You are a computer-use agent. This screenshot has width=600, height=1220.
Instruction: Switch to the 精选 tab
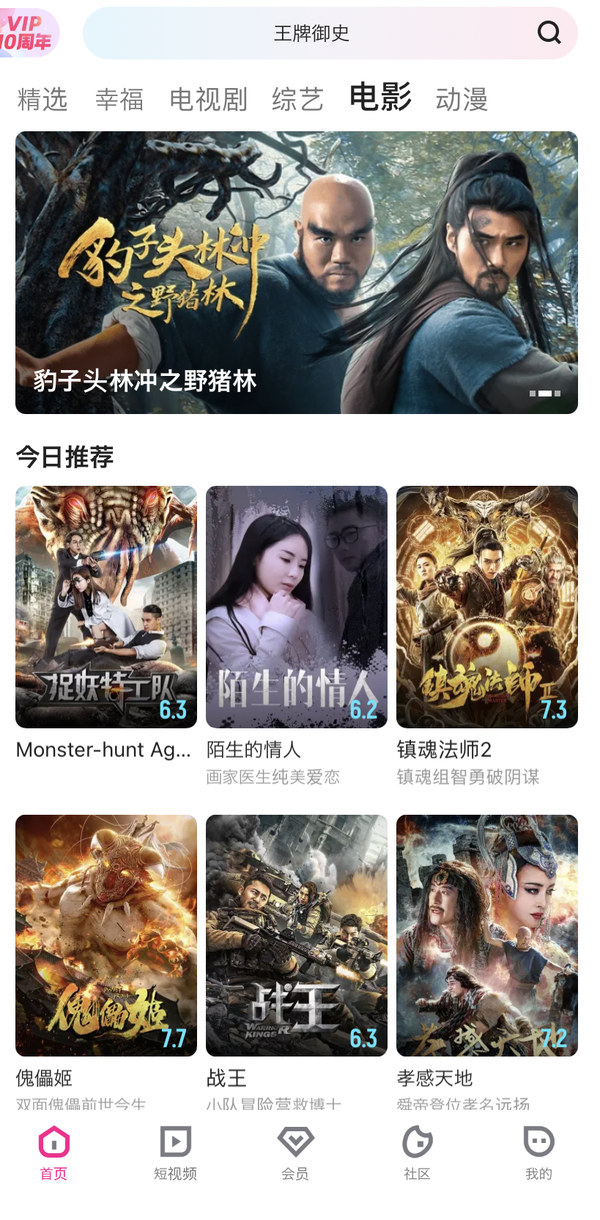(x=43, y=99)
